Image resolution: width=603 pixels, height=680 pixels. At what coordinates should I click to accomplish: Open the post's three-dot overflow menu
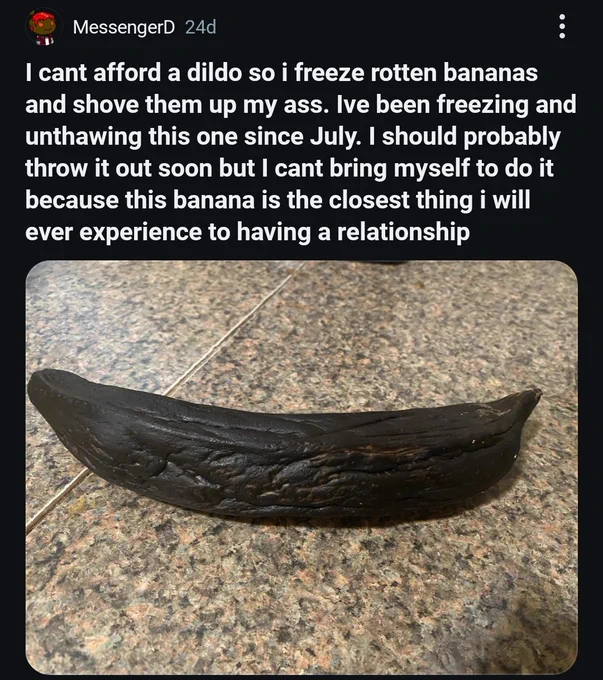point(563,27)
